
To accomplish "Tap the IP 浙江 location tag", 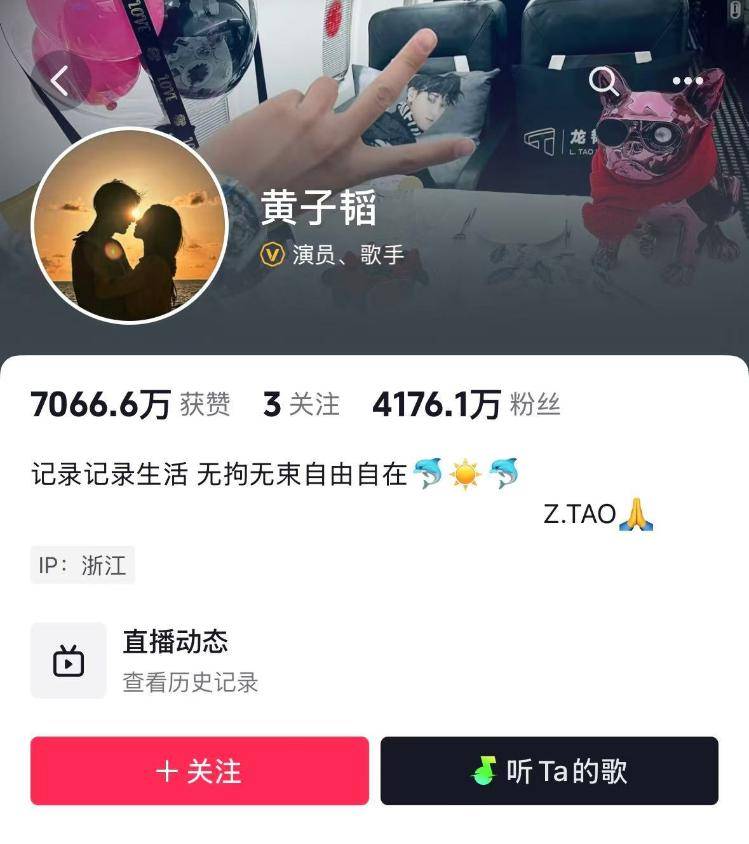I will (x=82, y=564).
